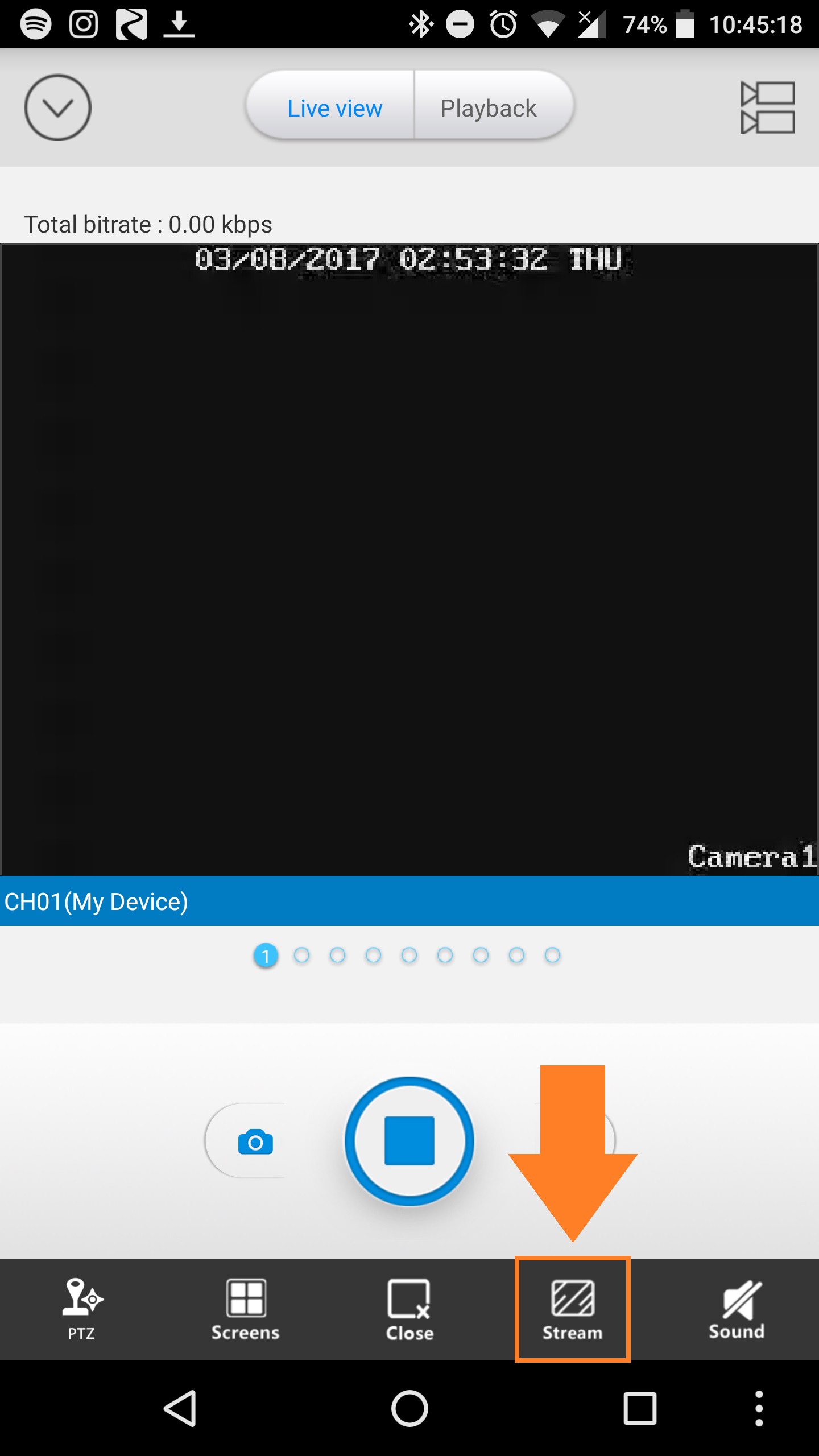Stop the live stream
The width and height of the screenshot is (819, 1456).
coord(409,1141)
